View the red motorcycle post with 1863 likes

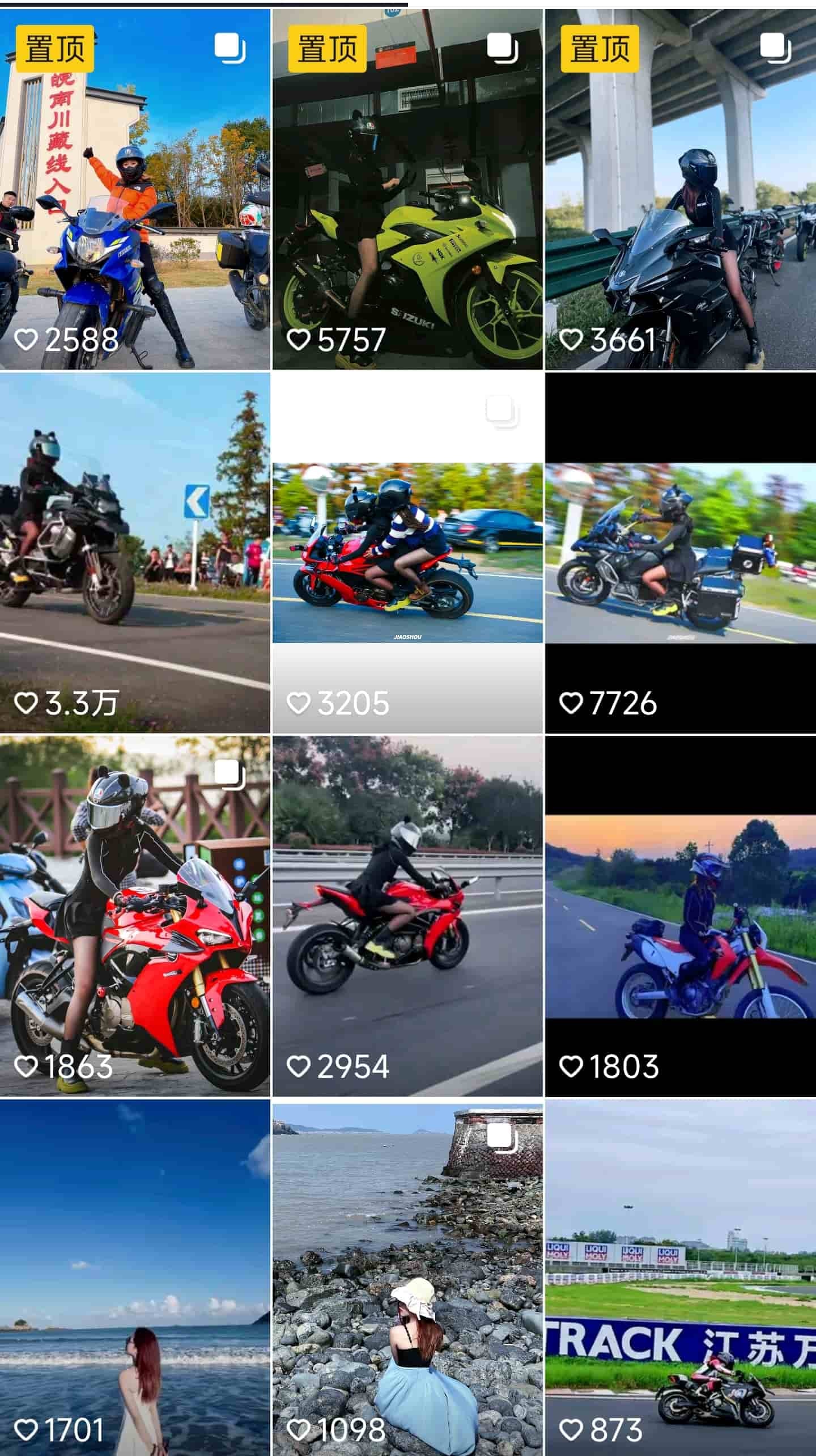135,916
